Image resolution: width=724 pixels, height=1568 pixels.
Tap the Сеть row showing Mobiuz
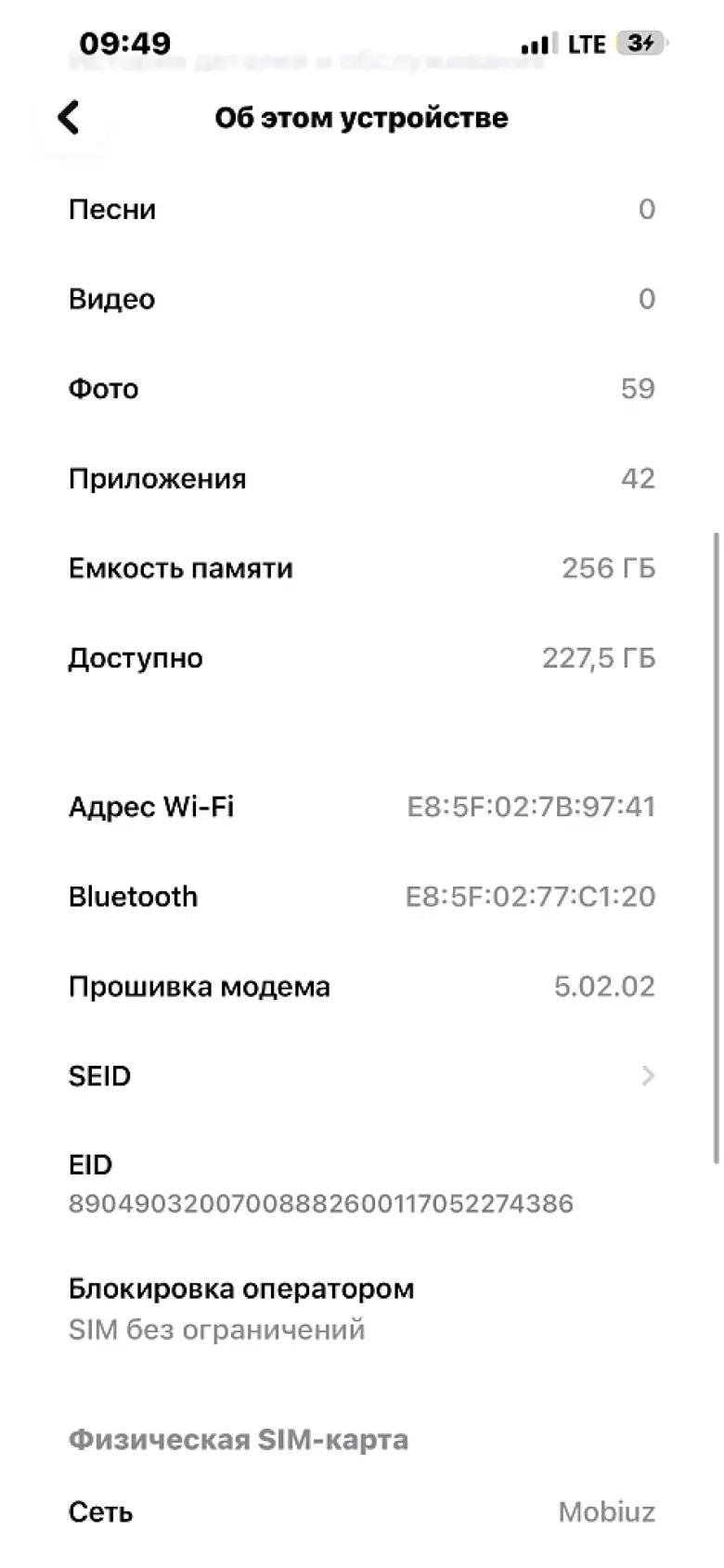[x=362, y=1511]
